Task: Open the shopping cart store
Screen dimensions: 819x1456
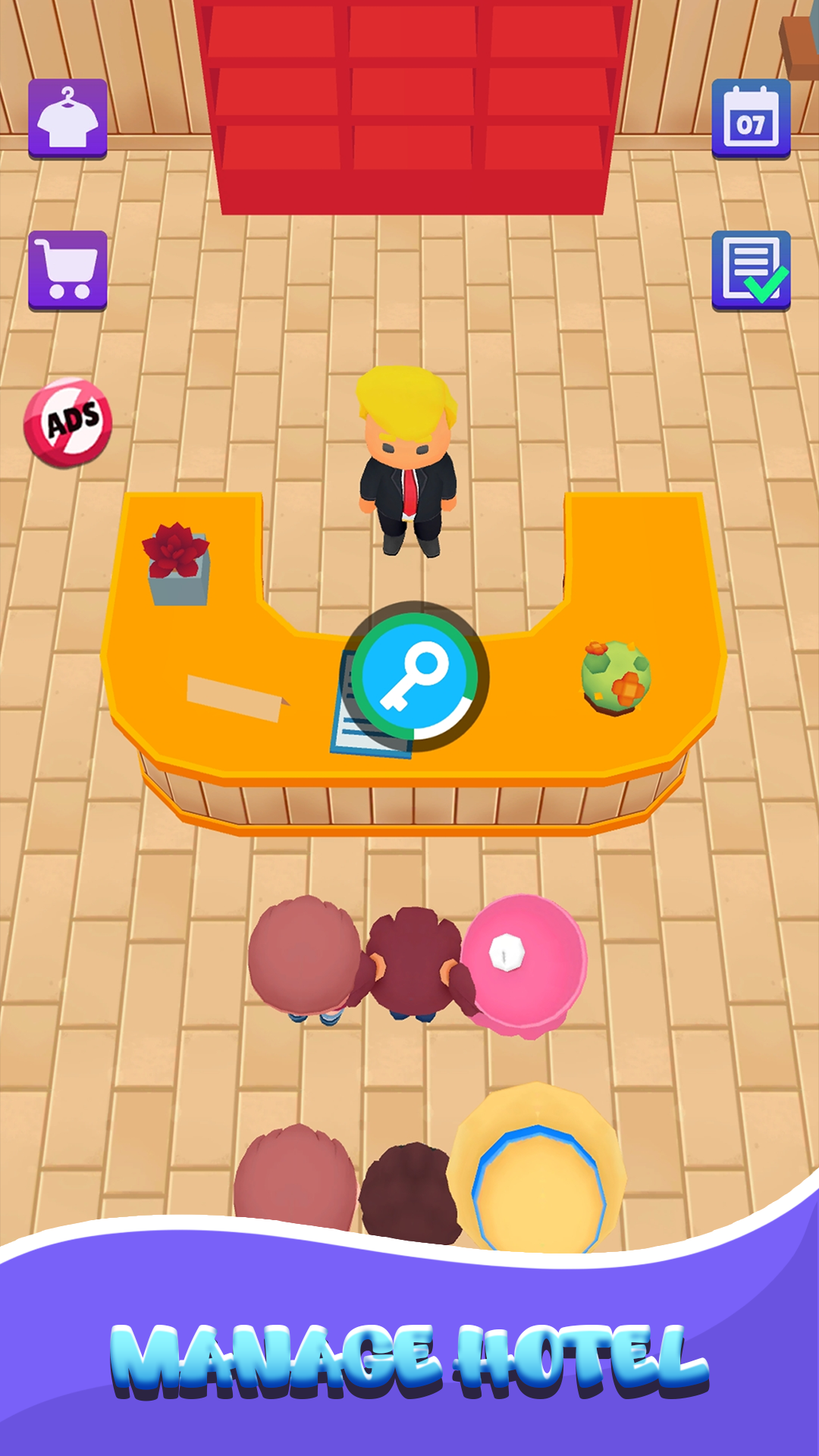Action: [x=67, y=270]
